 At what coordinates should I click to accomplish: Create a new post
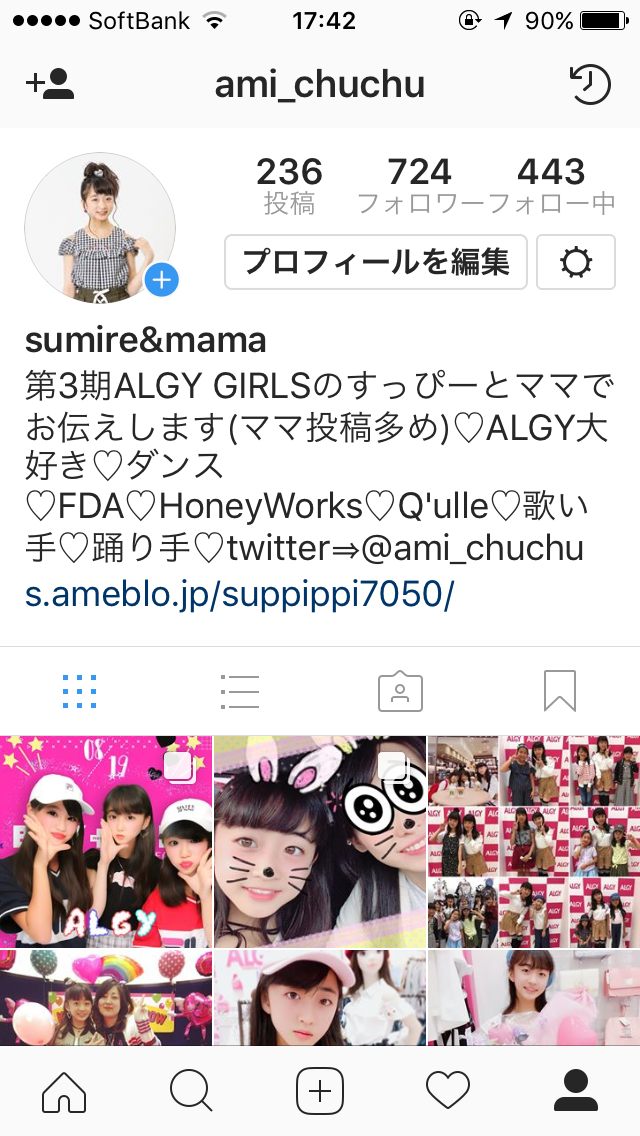pos(320,1090)
